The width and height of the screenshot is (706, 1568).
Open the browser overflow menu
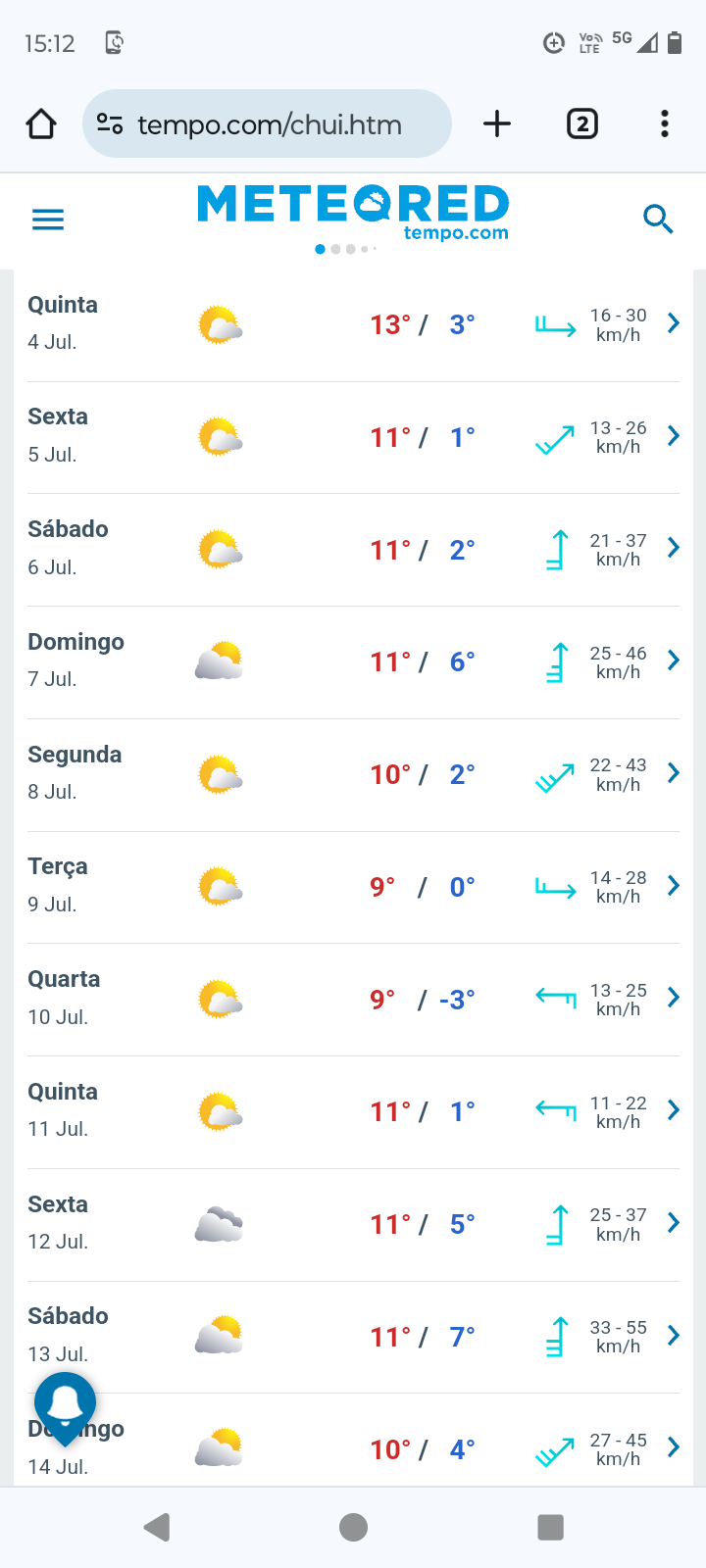(x=665, y=123)
